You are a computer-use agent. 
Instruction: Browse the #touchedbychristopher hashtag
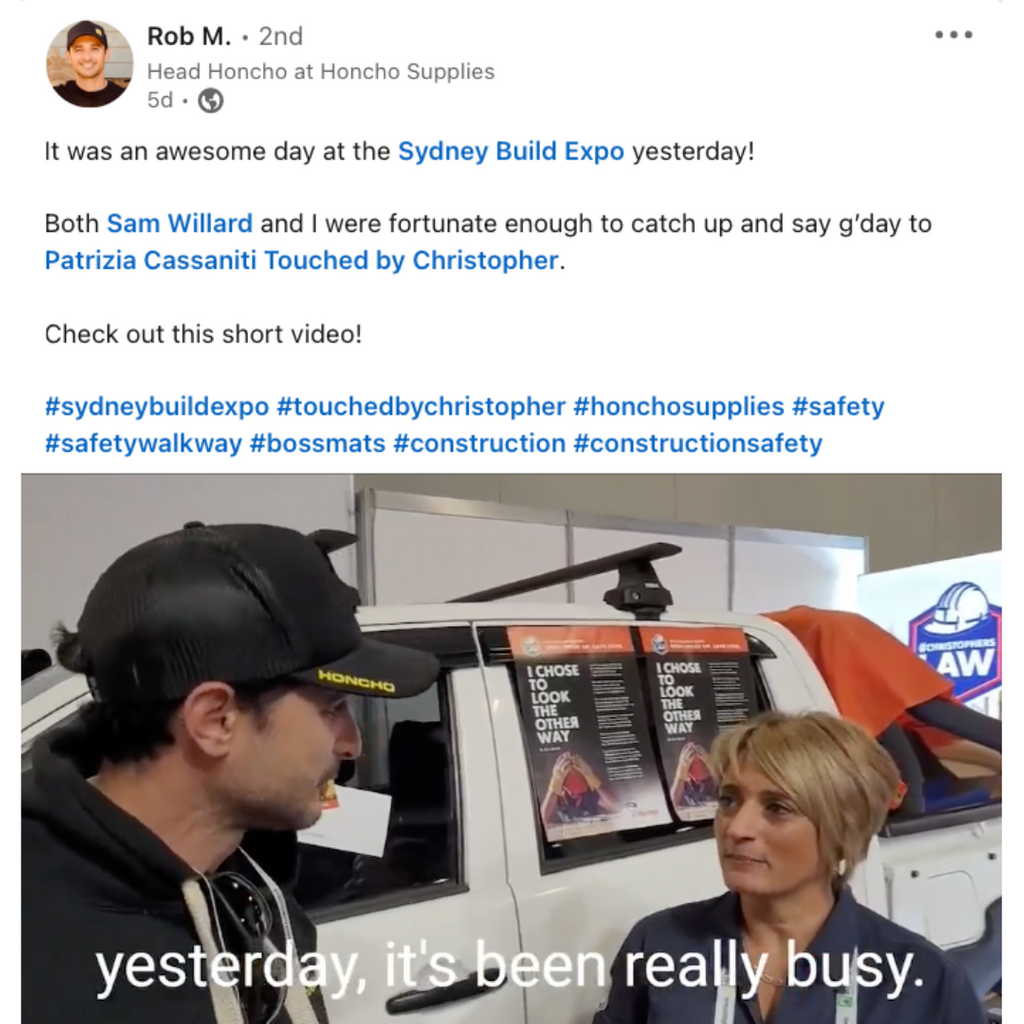(420, 407)
